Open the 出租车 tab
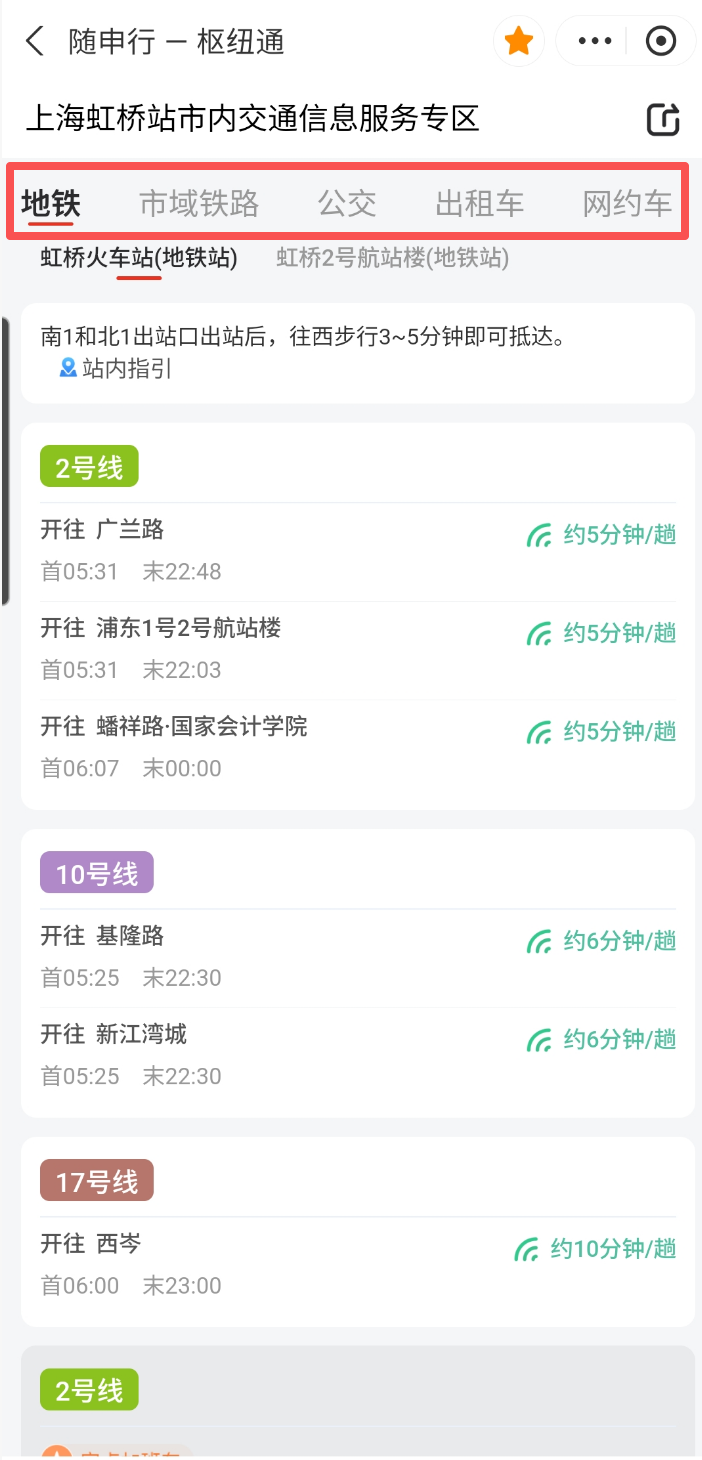Screen dimensions: 702x1460 coord(480,203)
